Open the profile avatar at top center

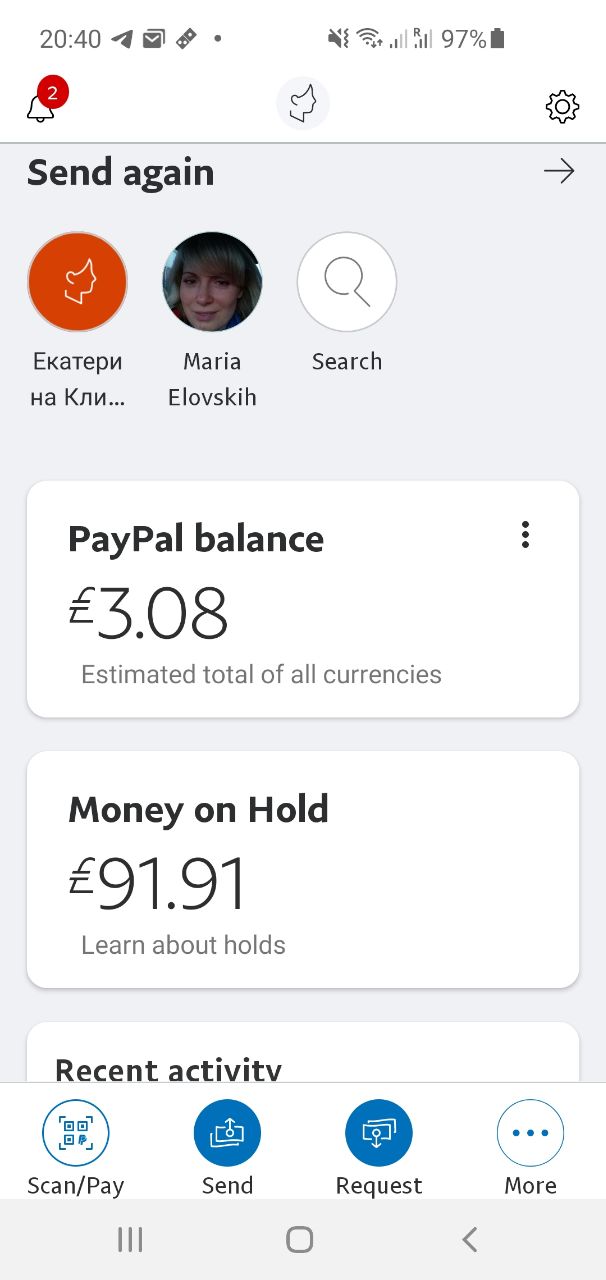coord(303,104)
